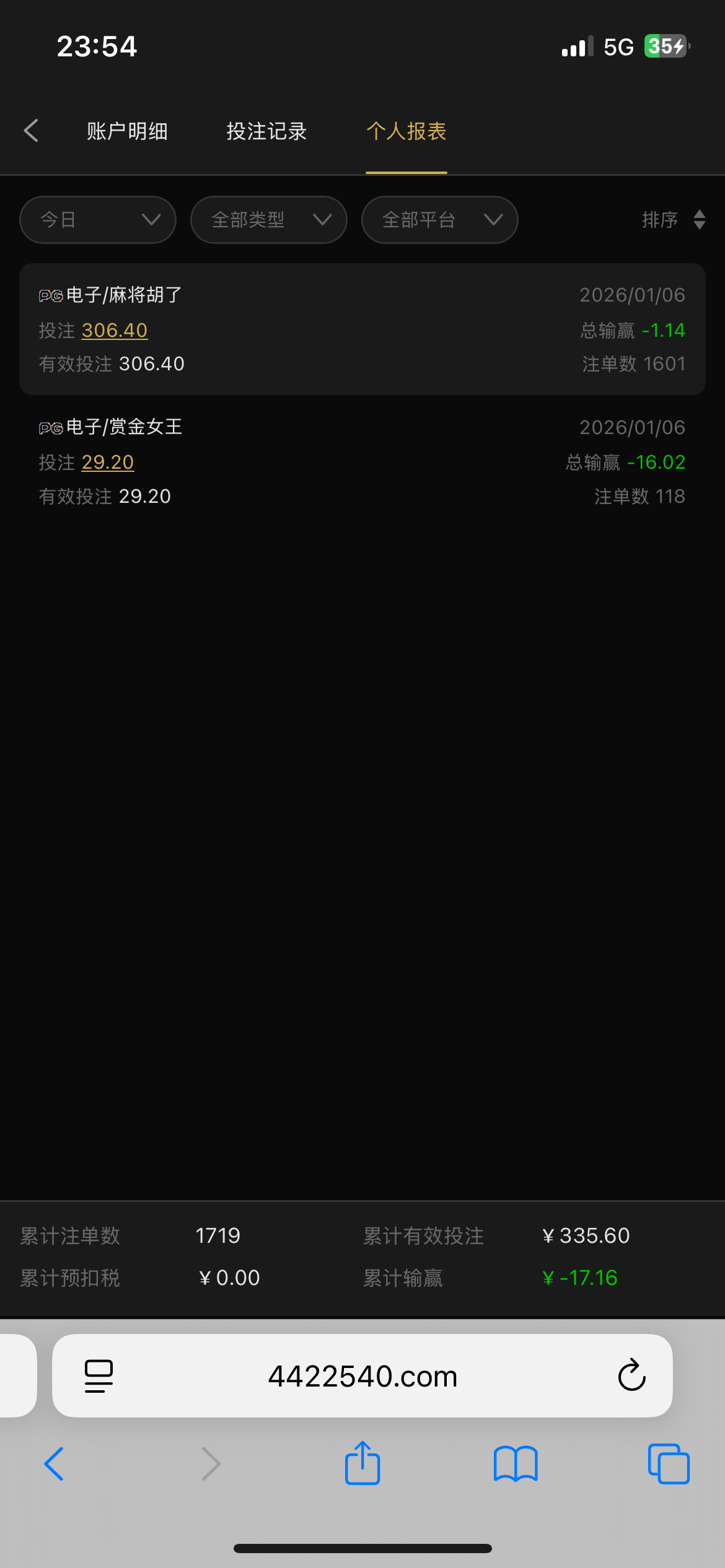Switch to the 账户明细 tab
Screen dimensions: 725x1568
[x=127, y=131]
